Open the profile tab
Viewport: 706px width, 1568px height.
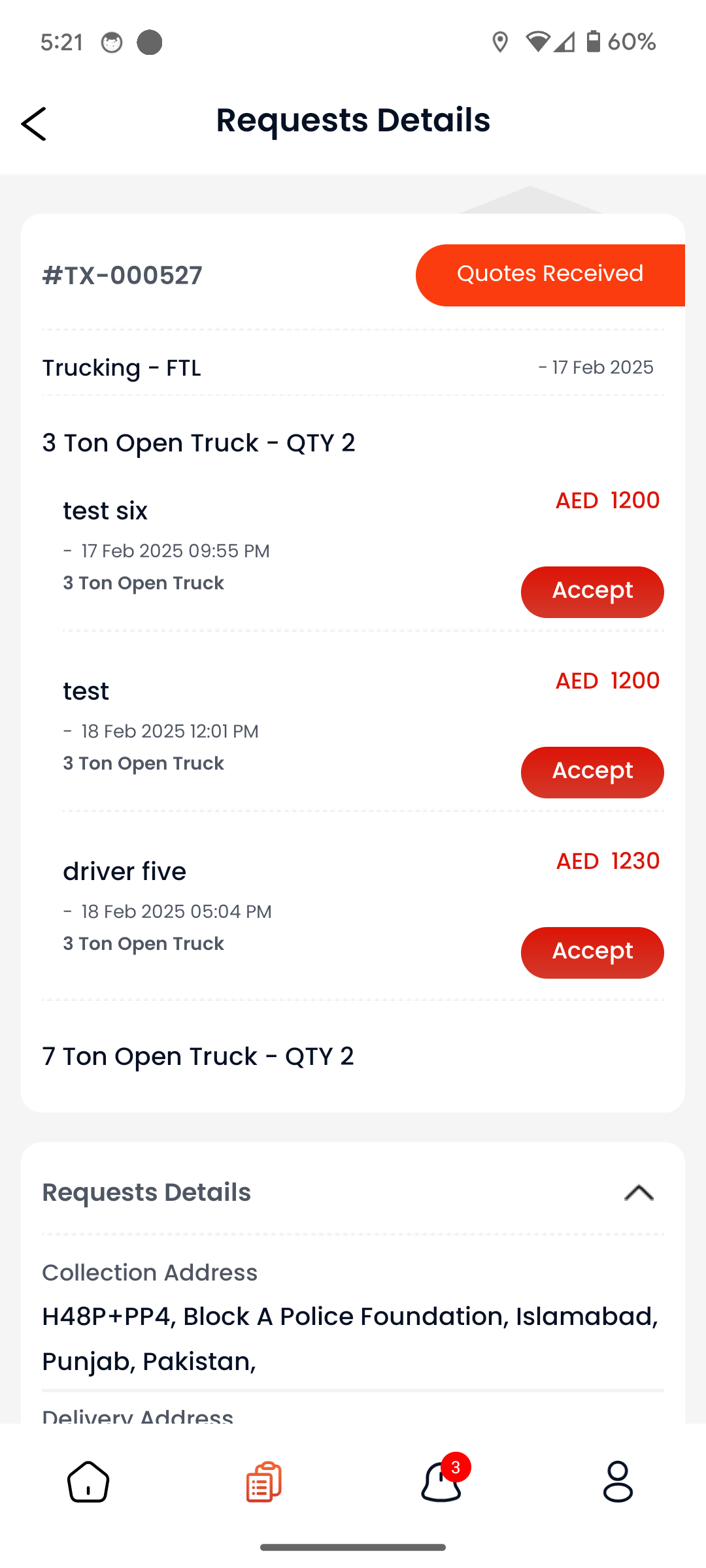pos(618,1482)
